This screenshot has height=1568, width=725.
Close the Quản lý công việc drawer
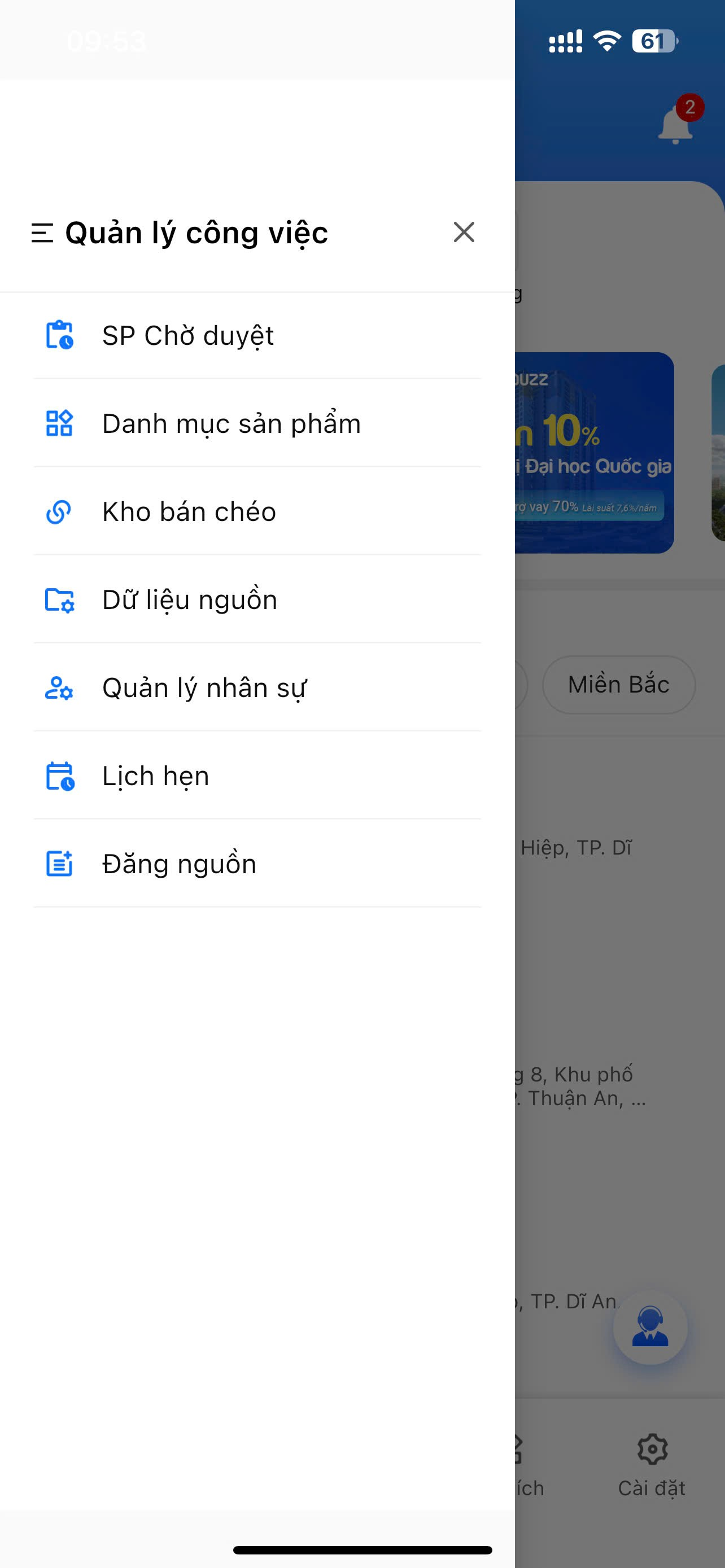point(463,232)
